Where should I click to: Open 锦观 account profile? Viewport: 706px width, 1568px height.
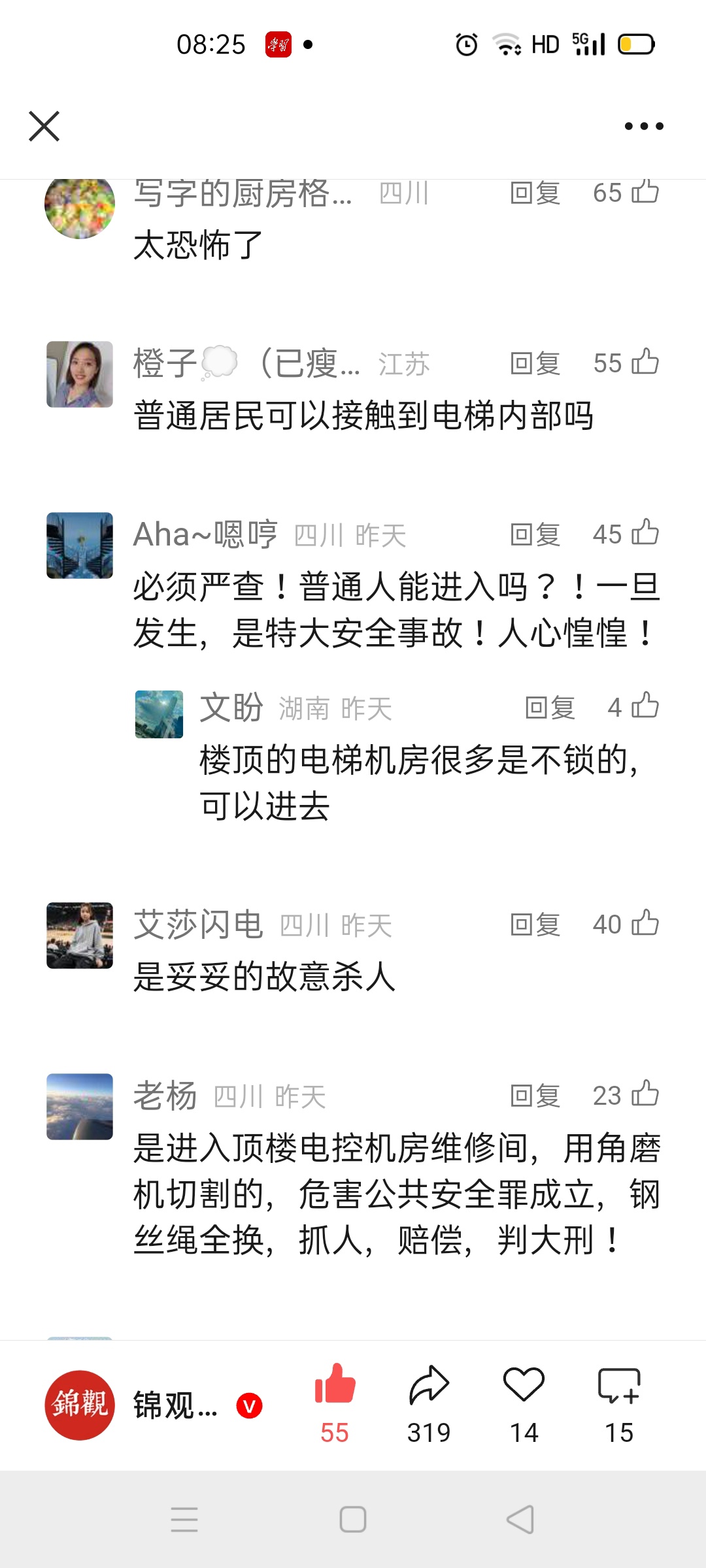click(x=80, y=1405)
